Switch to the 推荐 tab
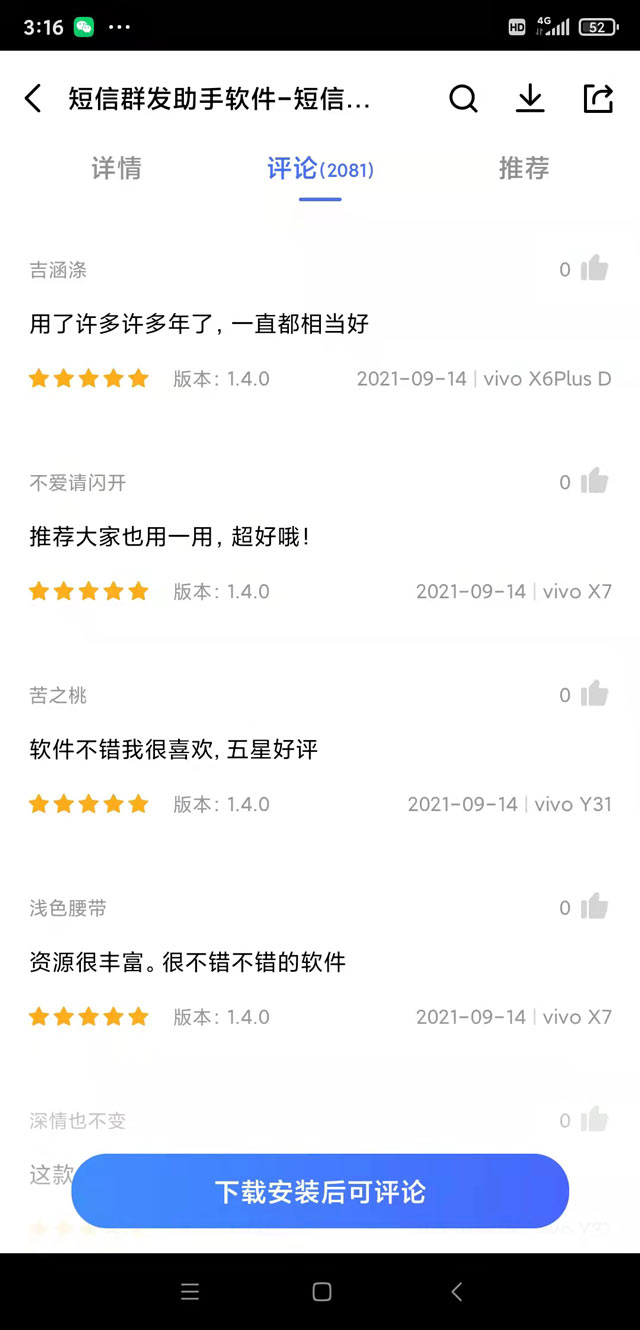640x1330 pixels. pos(524,168)
